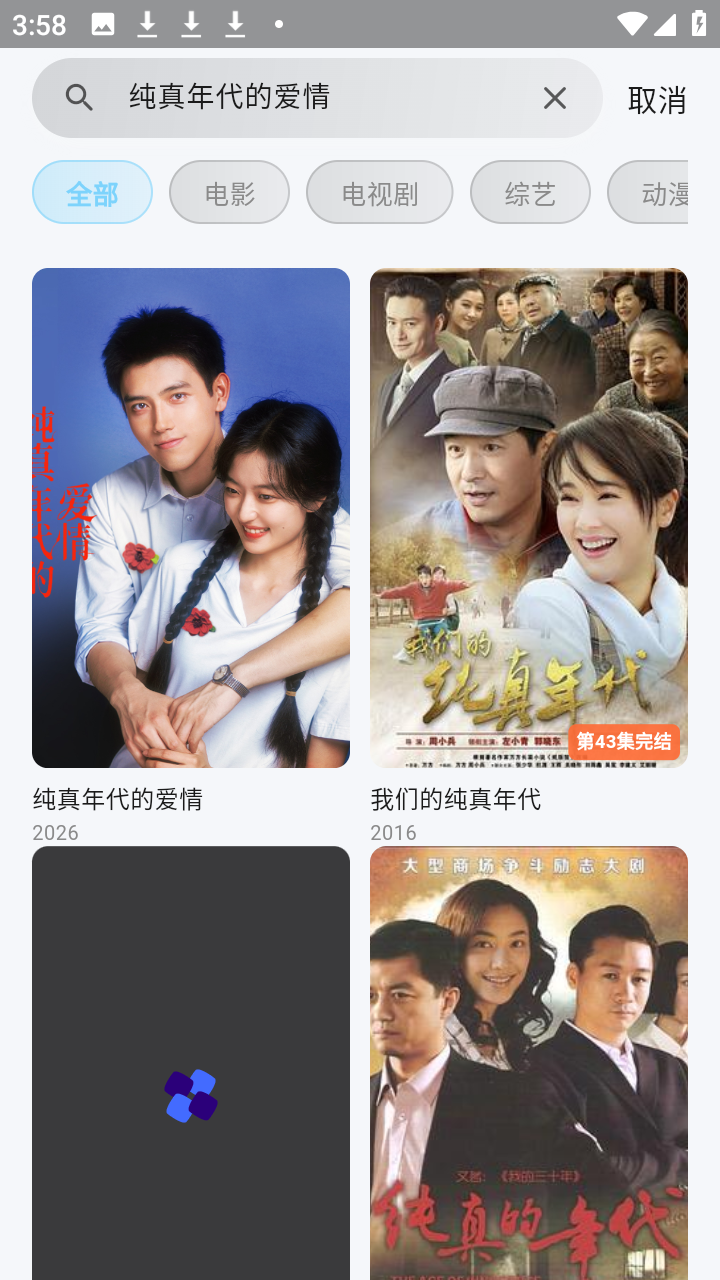720x1280 pixels.
Task: Open the 纯真年代的爱情 result title
Action: (x=118, y=799)
